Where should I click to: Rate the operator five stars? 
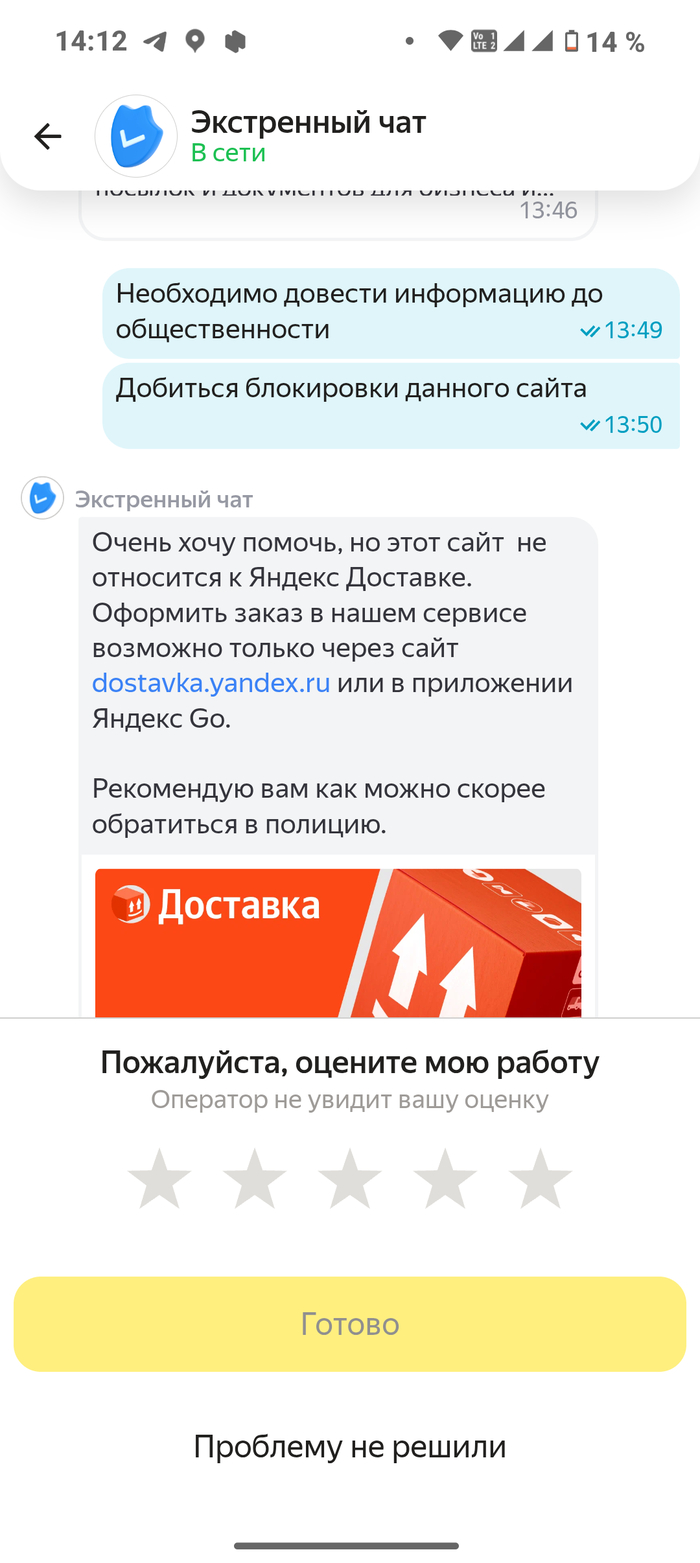pos(540,1178)
